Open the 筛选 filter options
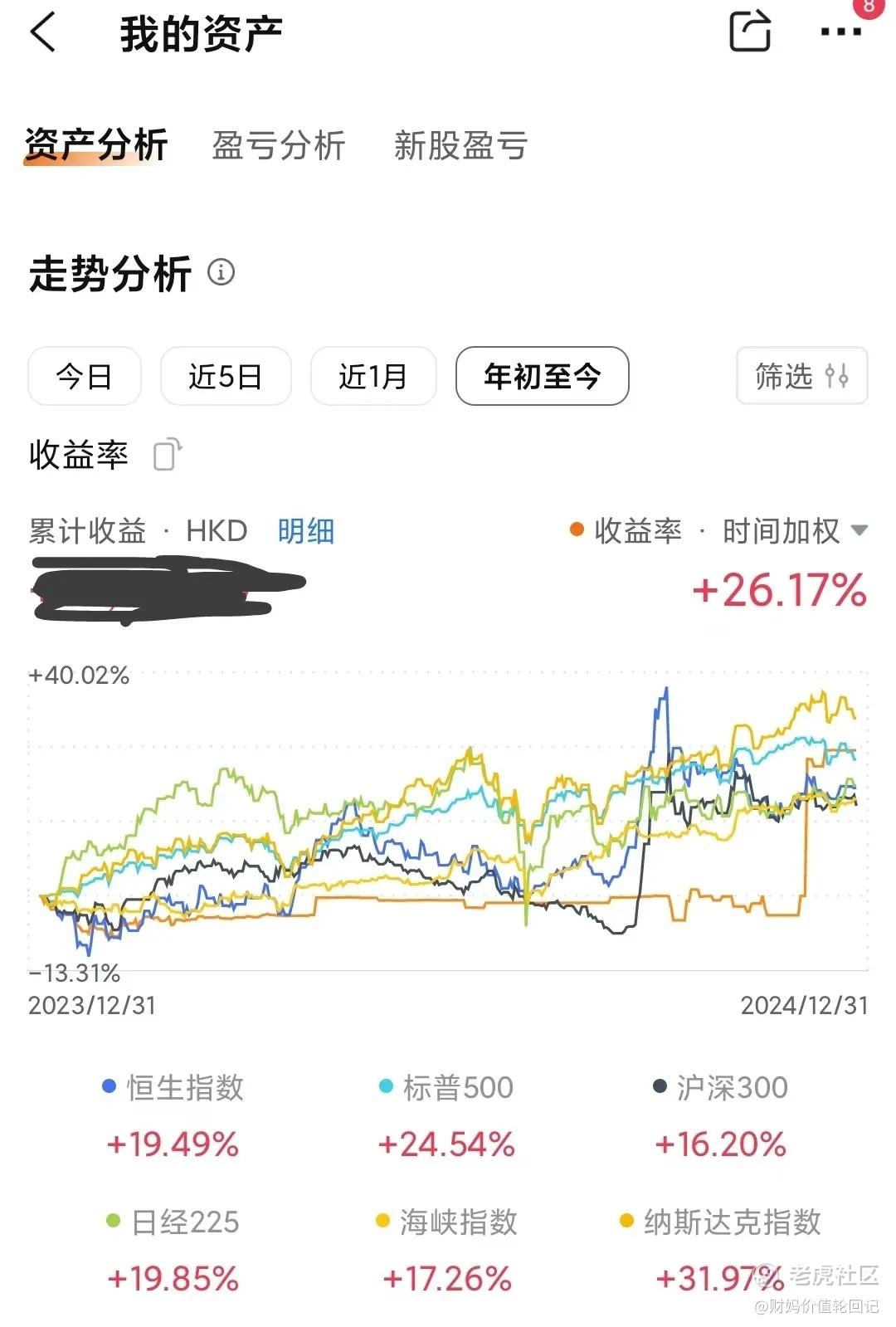Image resolution: width=896 pixels, height=1327 pixels. pyautogui.click(x=801, y=376)
